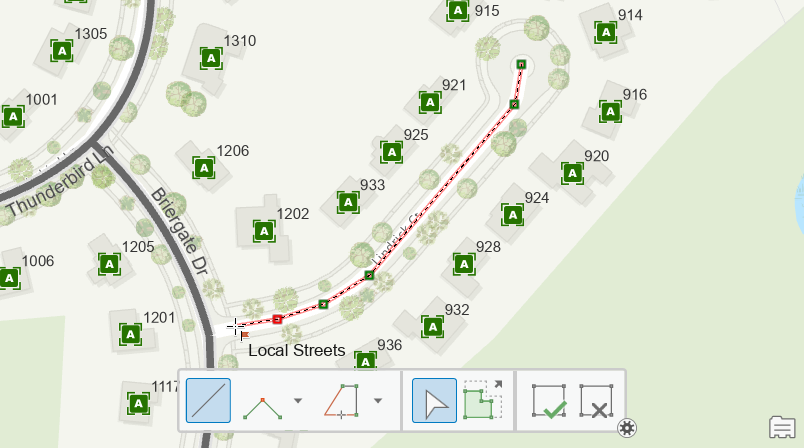Pick the right-angle trace construction tool
This screenshot has width=804, height=448.
click(x=342, y=401)
